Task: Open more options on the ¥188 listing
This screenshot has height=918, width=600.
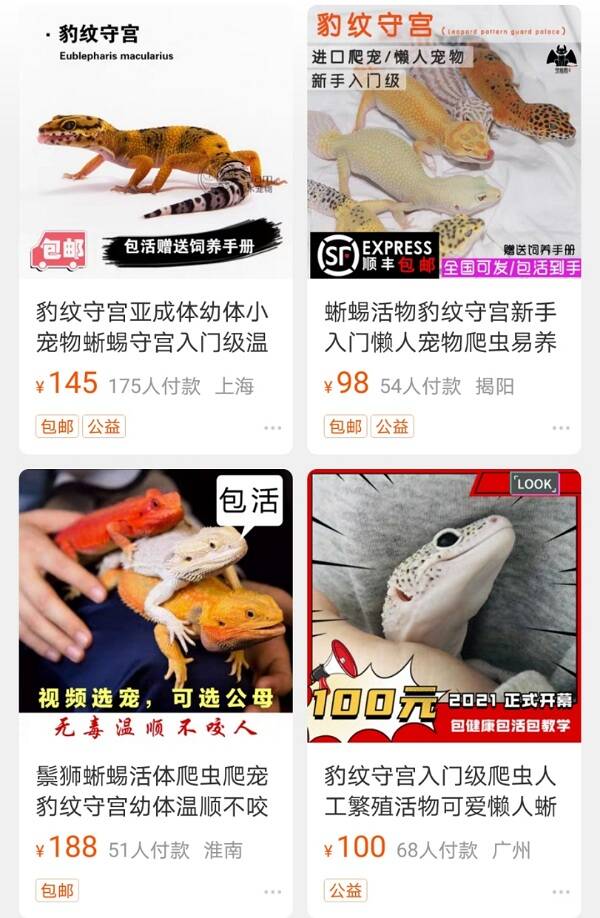Action: coord(272,891)
